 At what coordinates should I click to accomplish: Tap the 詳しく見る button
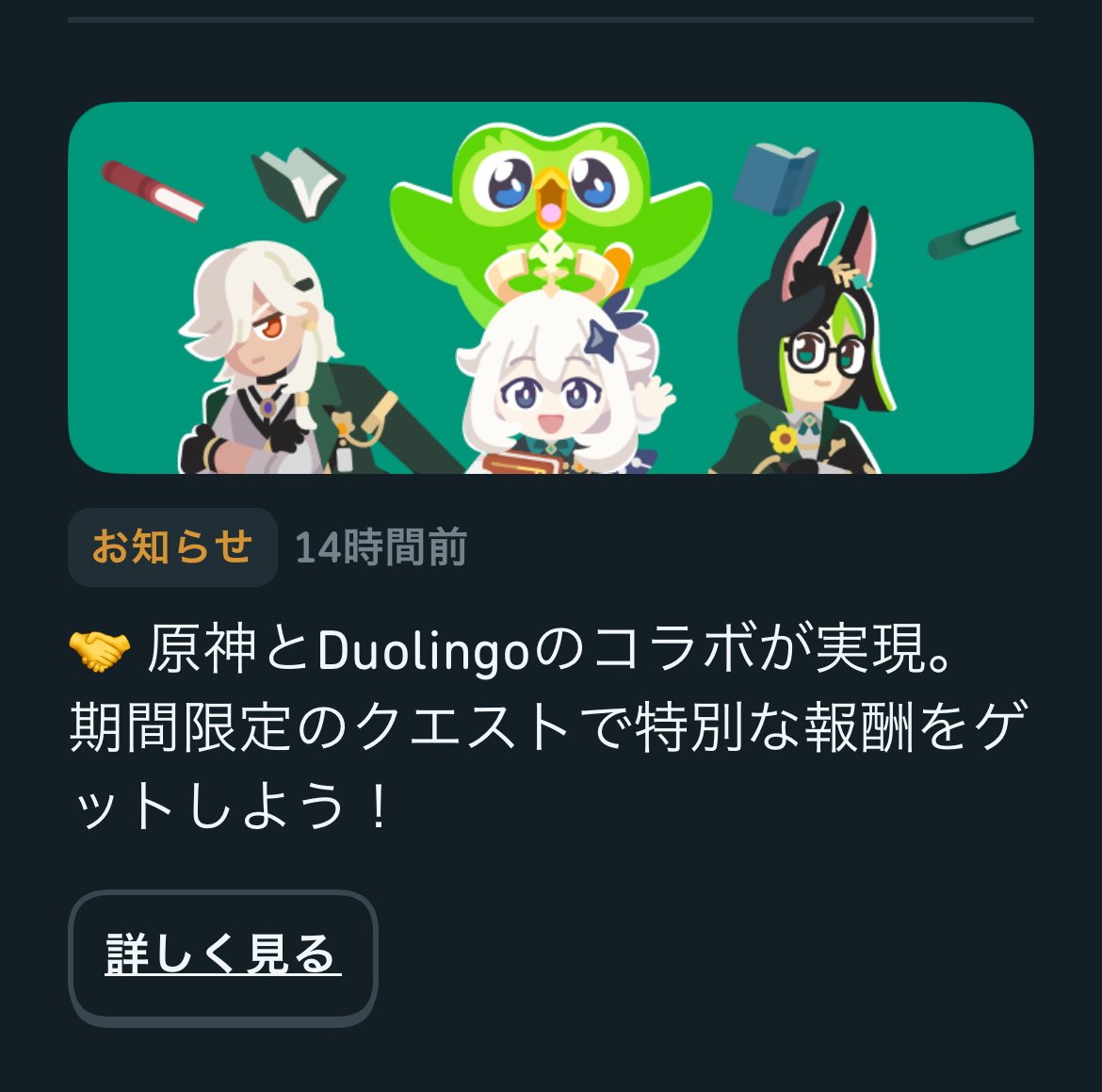(222, 956)
